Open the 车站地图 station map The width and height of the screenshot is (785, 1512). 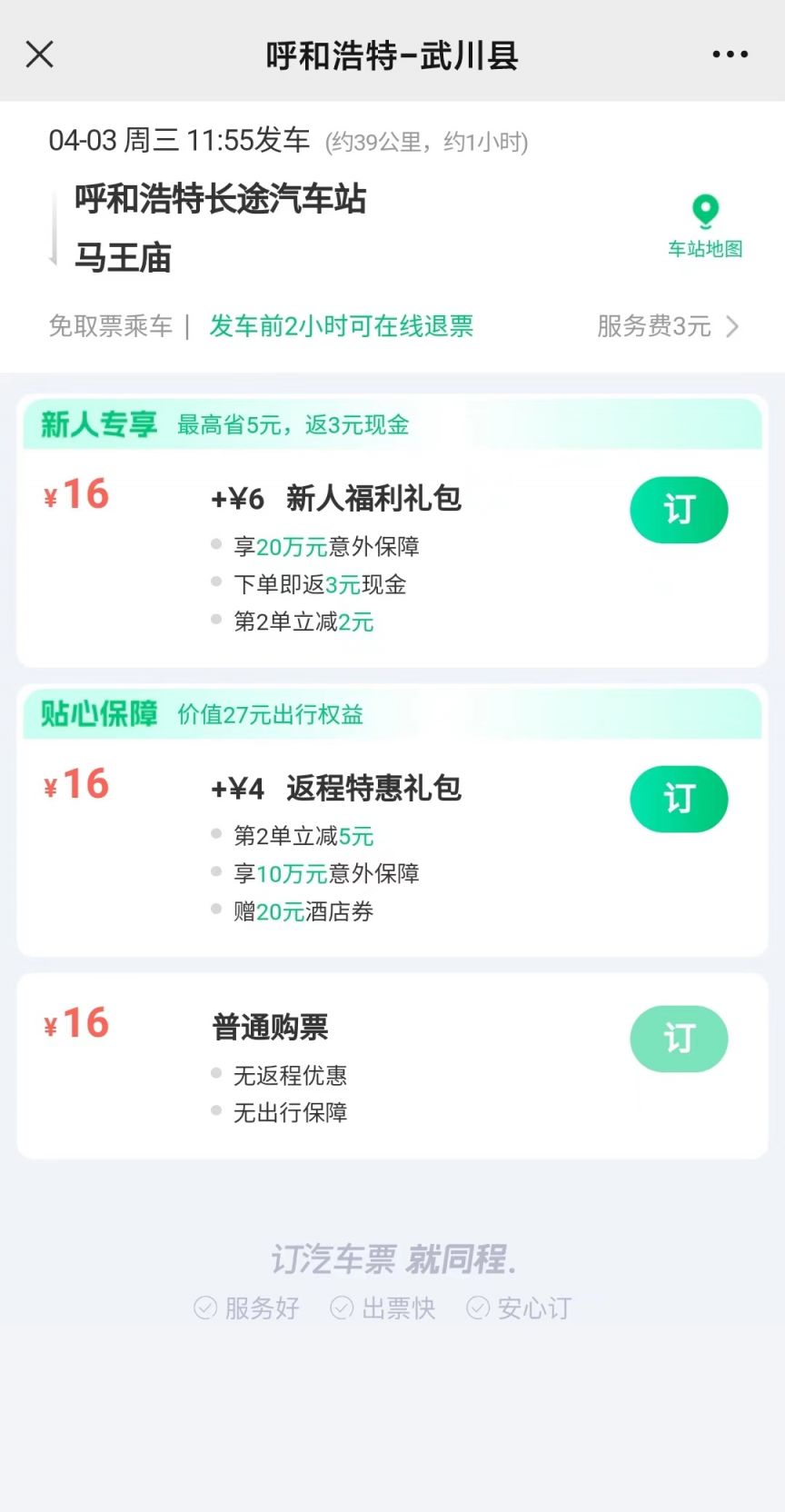point(705,227)
